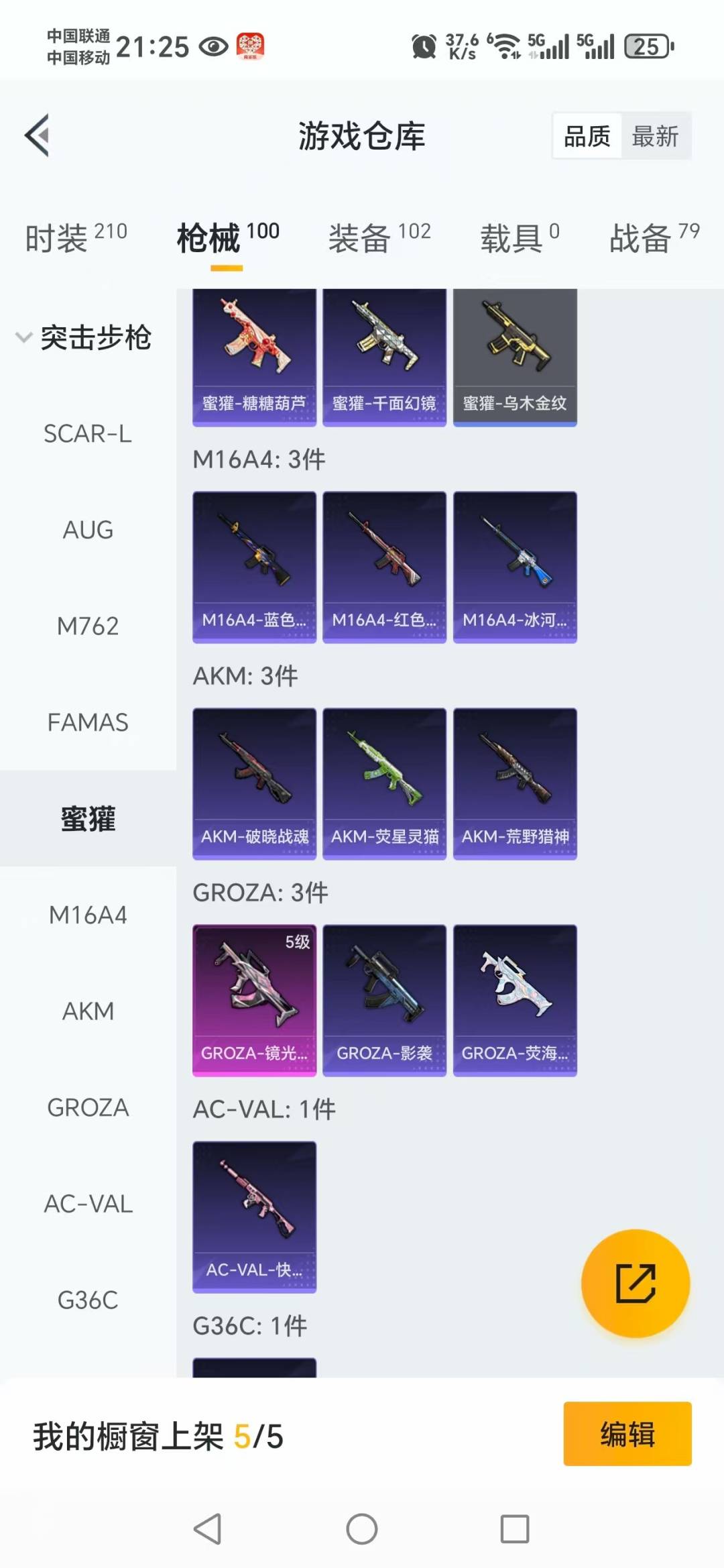Collapse the 突击步枪 category

[84, 337]
